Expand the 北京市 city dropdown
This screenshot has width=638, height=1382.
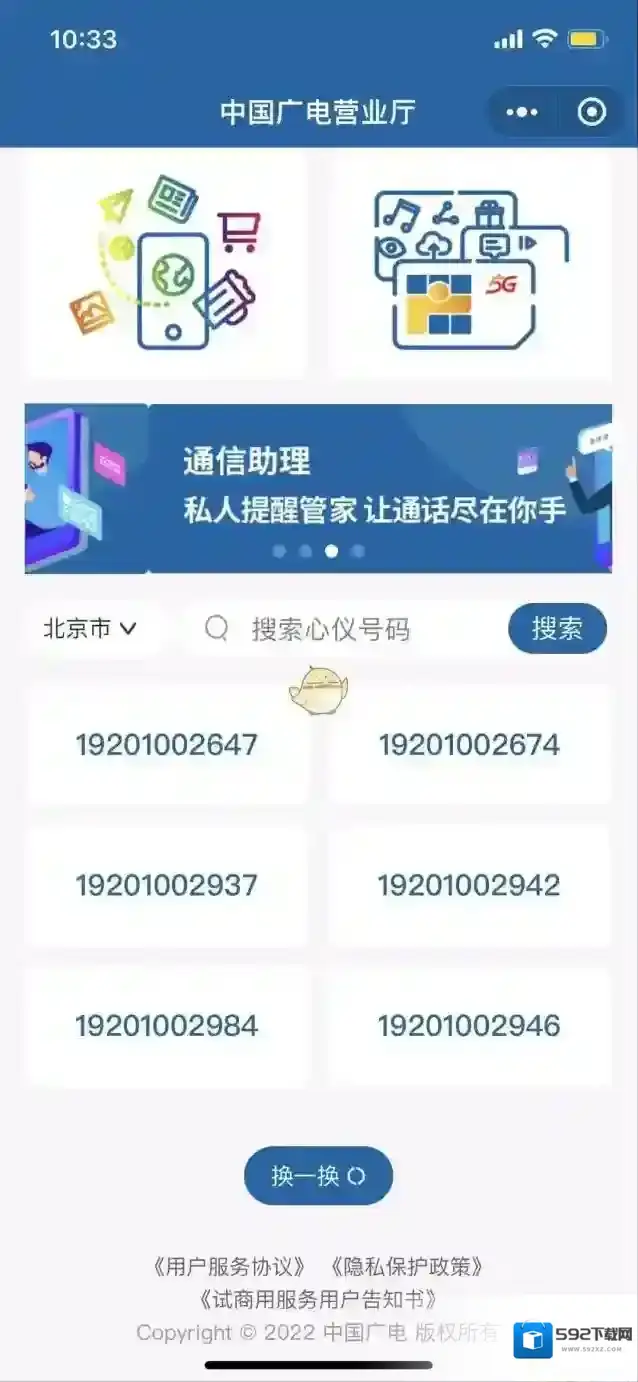tap(90, 629)
